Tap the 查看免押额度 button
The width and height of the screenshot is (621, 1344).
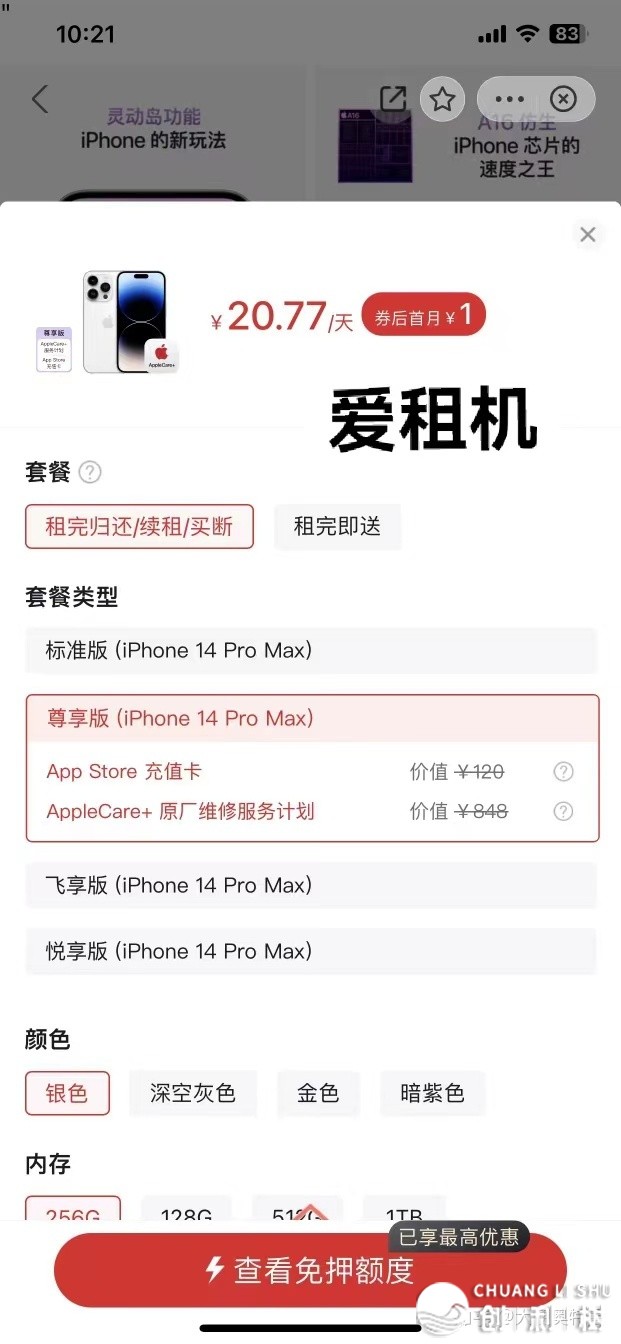point(310,1270)
